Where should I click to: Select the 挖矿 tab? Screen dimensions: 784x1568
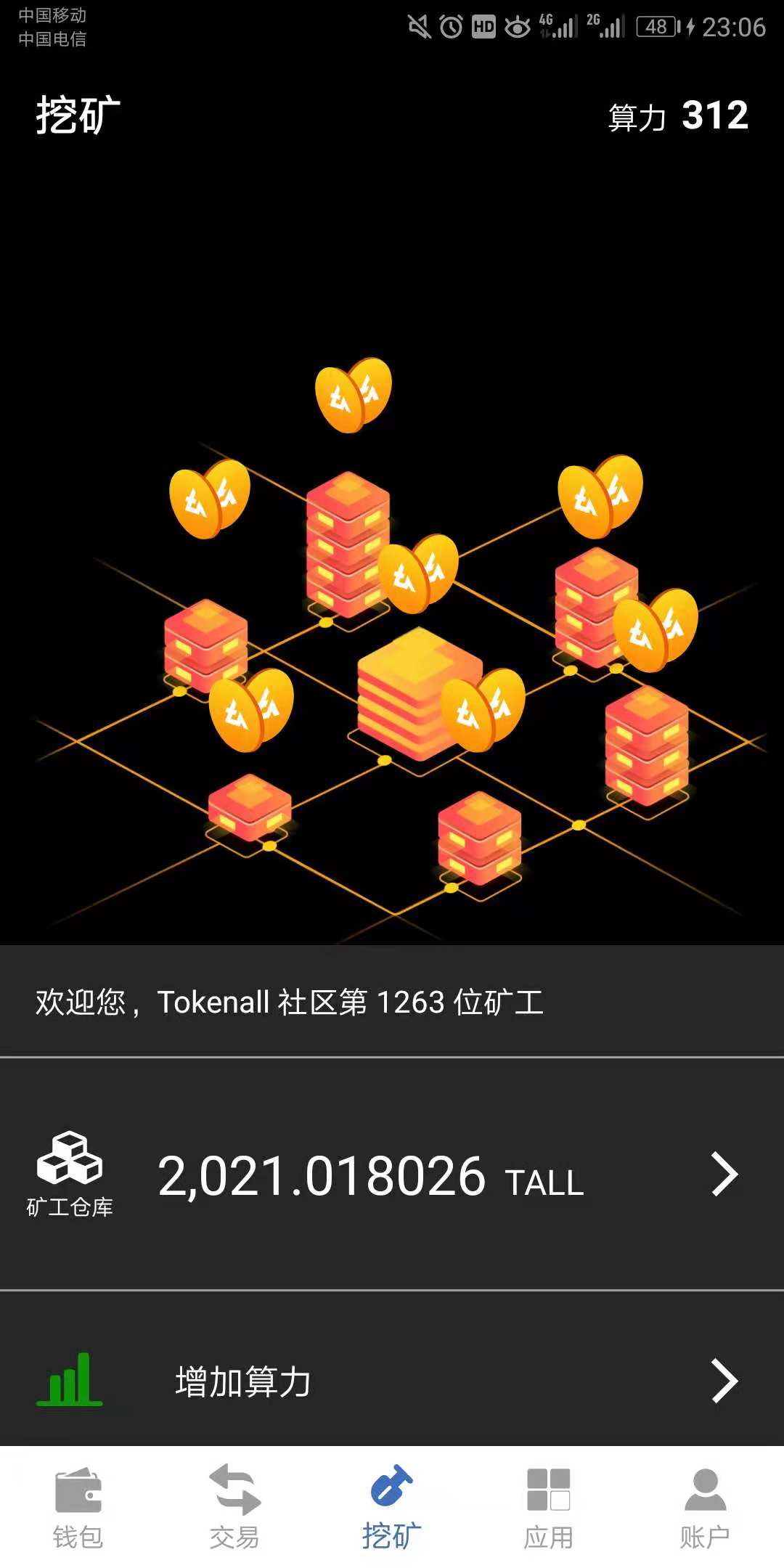click(x=391, y=1507)
